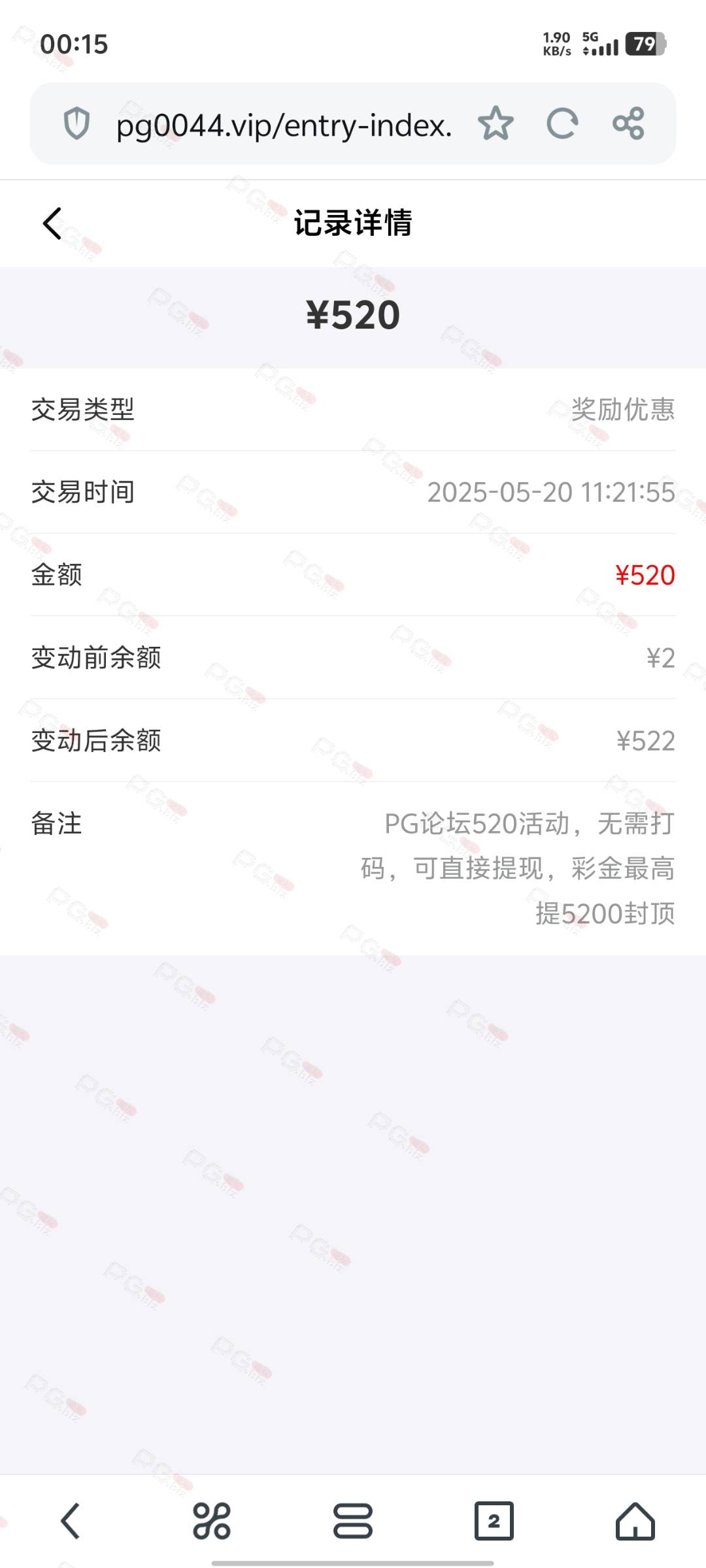Reload the page with the refresh icon

(562, 123)
